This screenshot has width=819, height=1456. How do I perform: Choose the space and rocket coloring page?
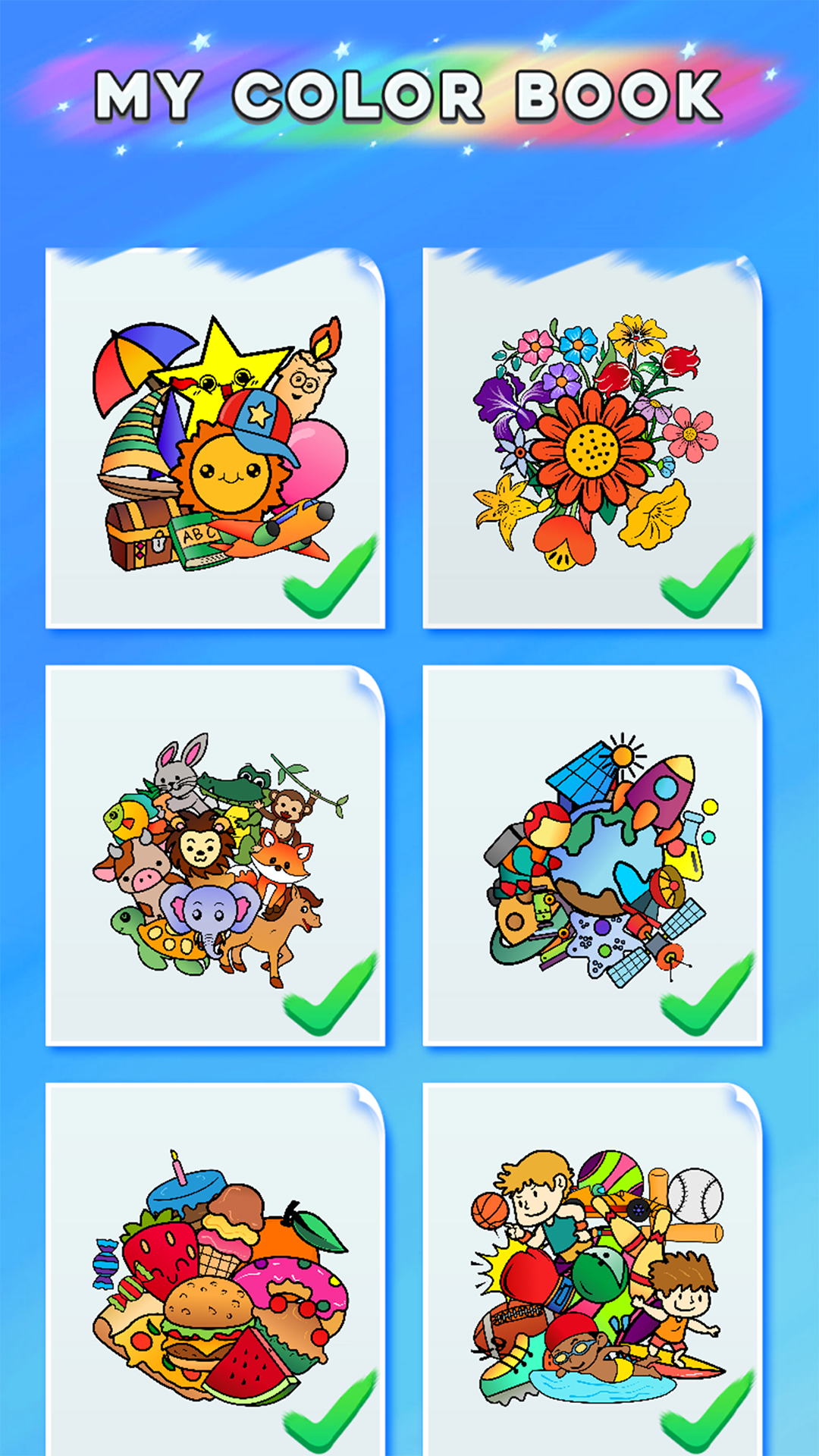tap(592, 857)
